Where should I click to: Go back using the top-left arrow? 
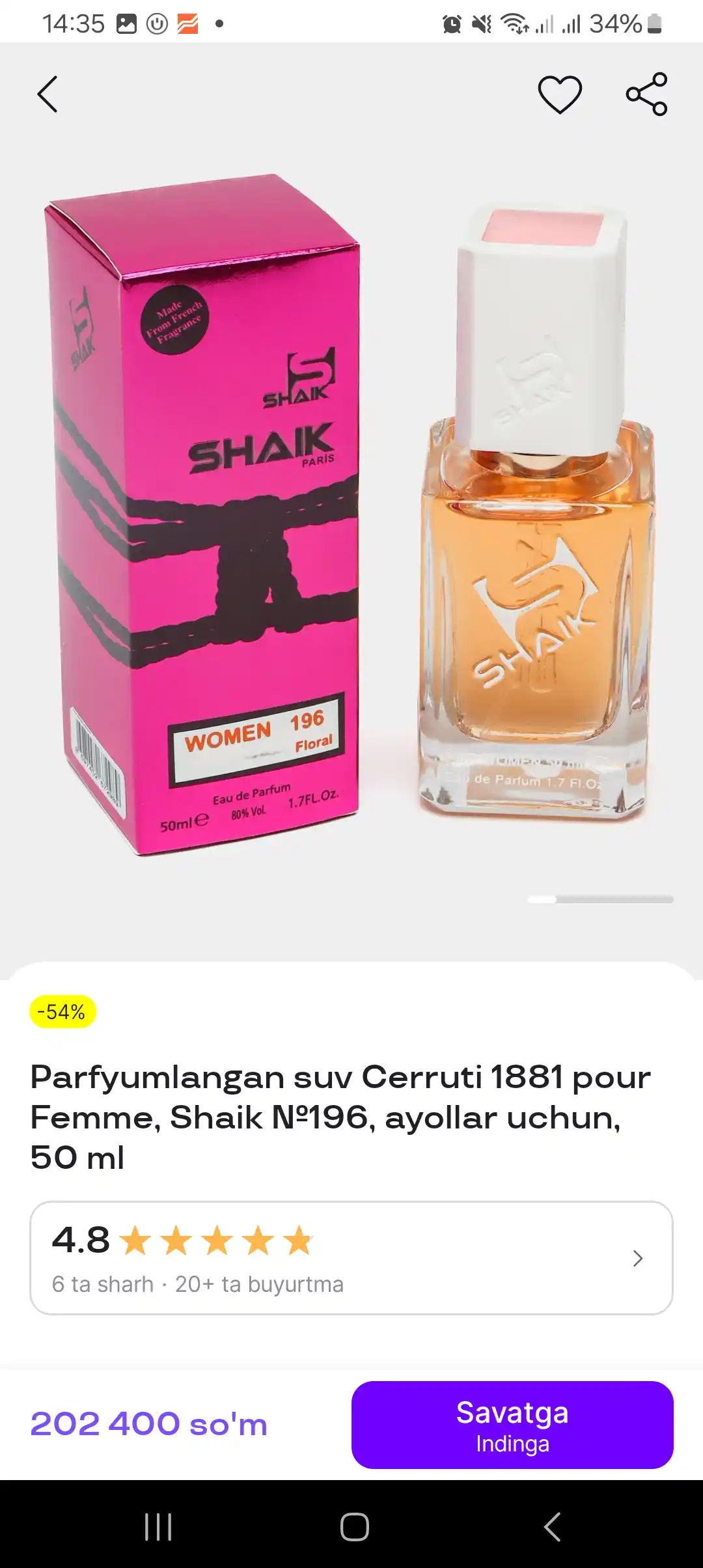click(48, 94)
